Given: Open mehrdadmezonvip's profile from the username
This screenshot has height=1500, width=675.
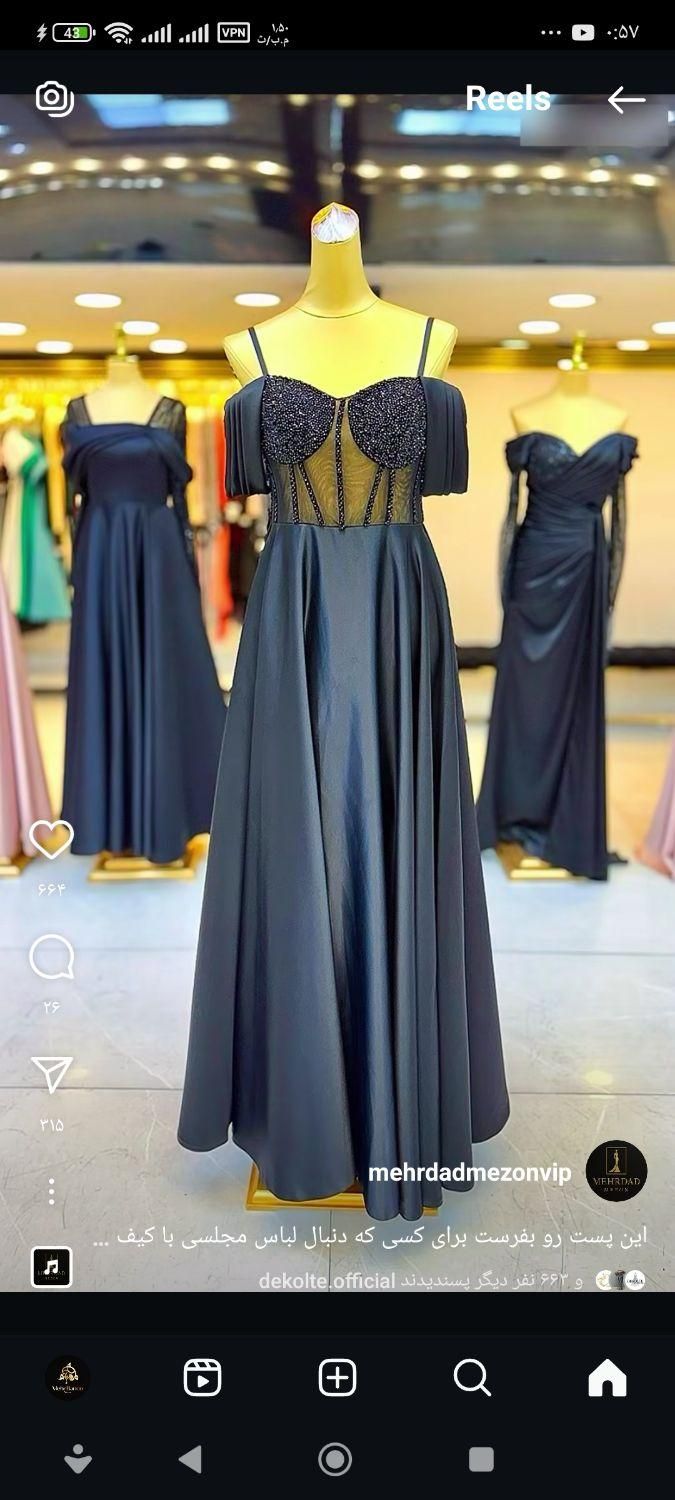Looking at the screenshot, I should coord(469,1173).
